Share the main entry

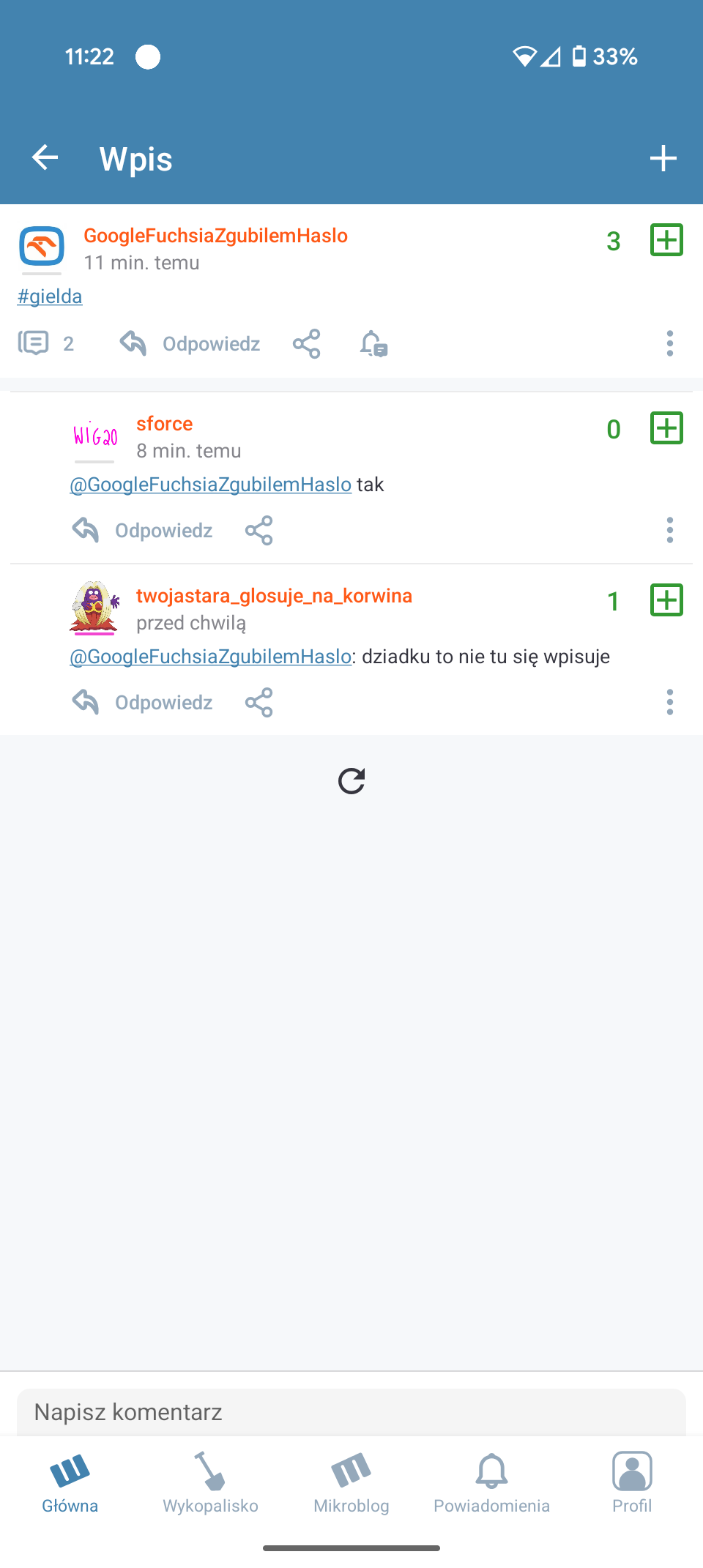[306, 343]
